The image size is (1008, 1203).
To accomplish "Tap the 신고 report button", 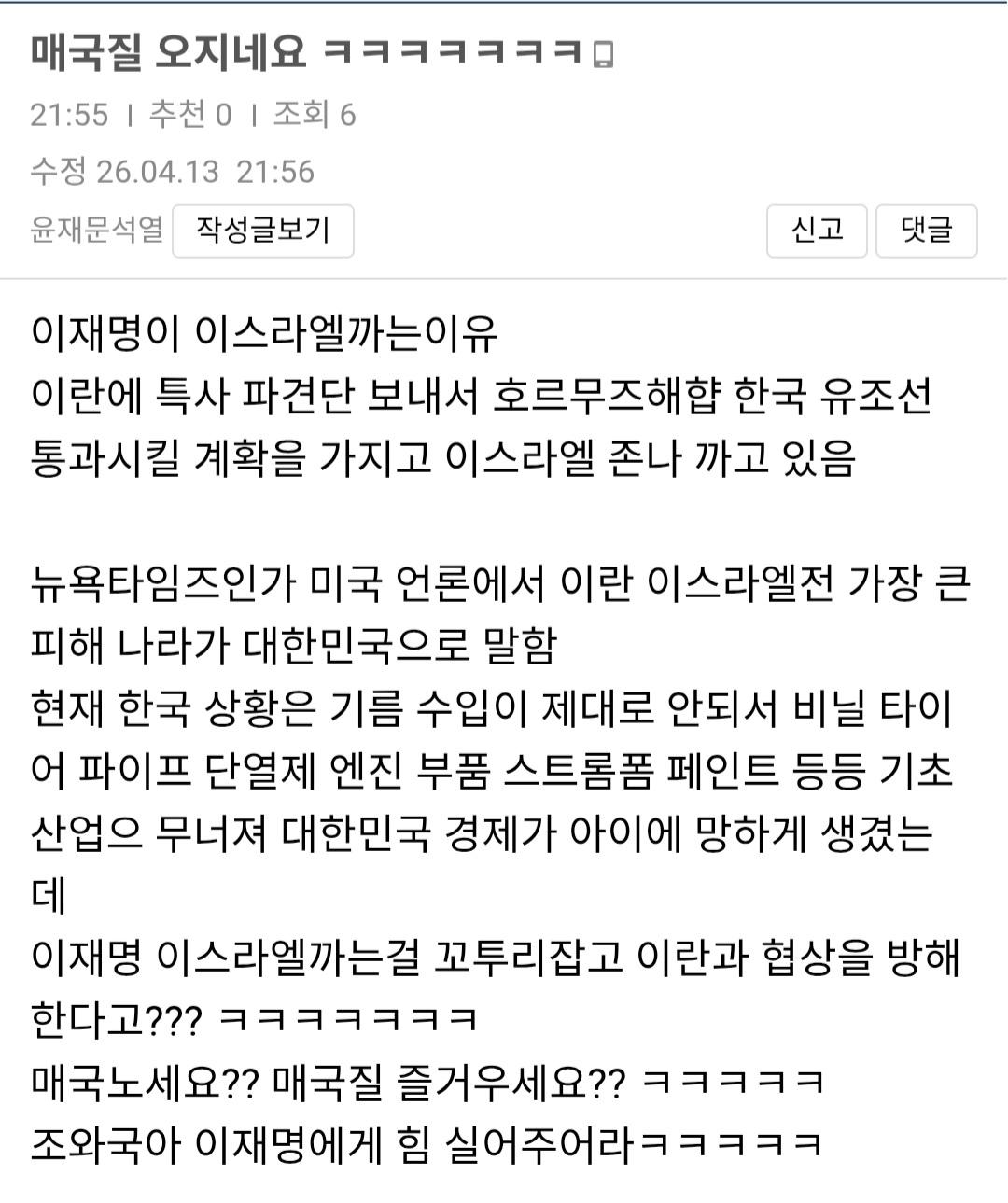I will pos(817,230).
